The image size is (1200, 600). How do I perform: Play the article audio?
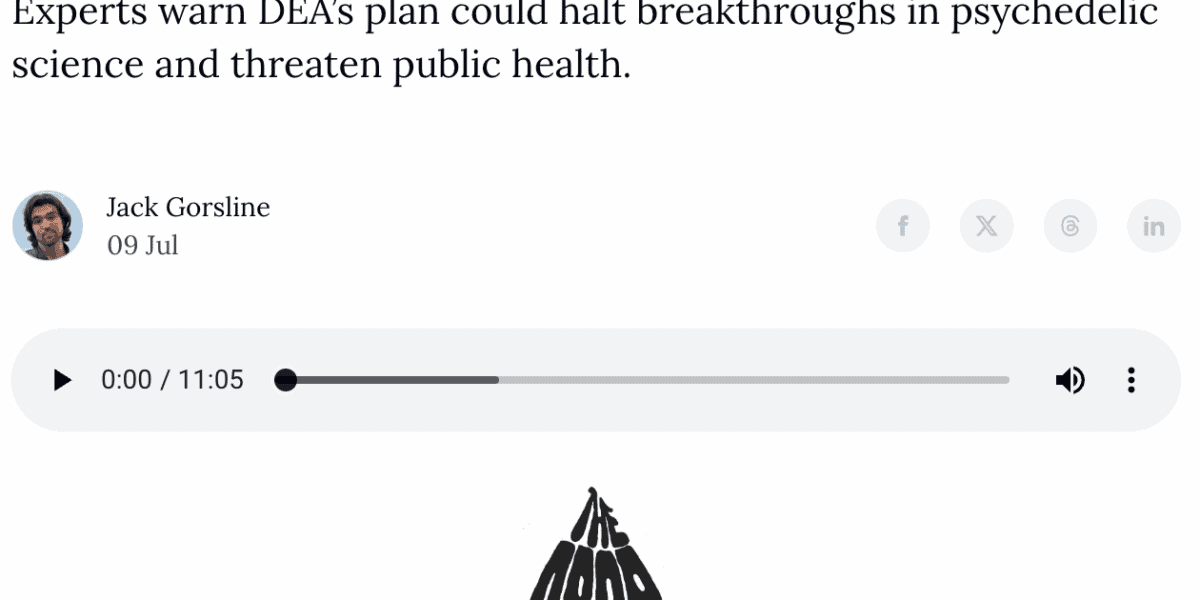tap(62, 380)
